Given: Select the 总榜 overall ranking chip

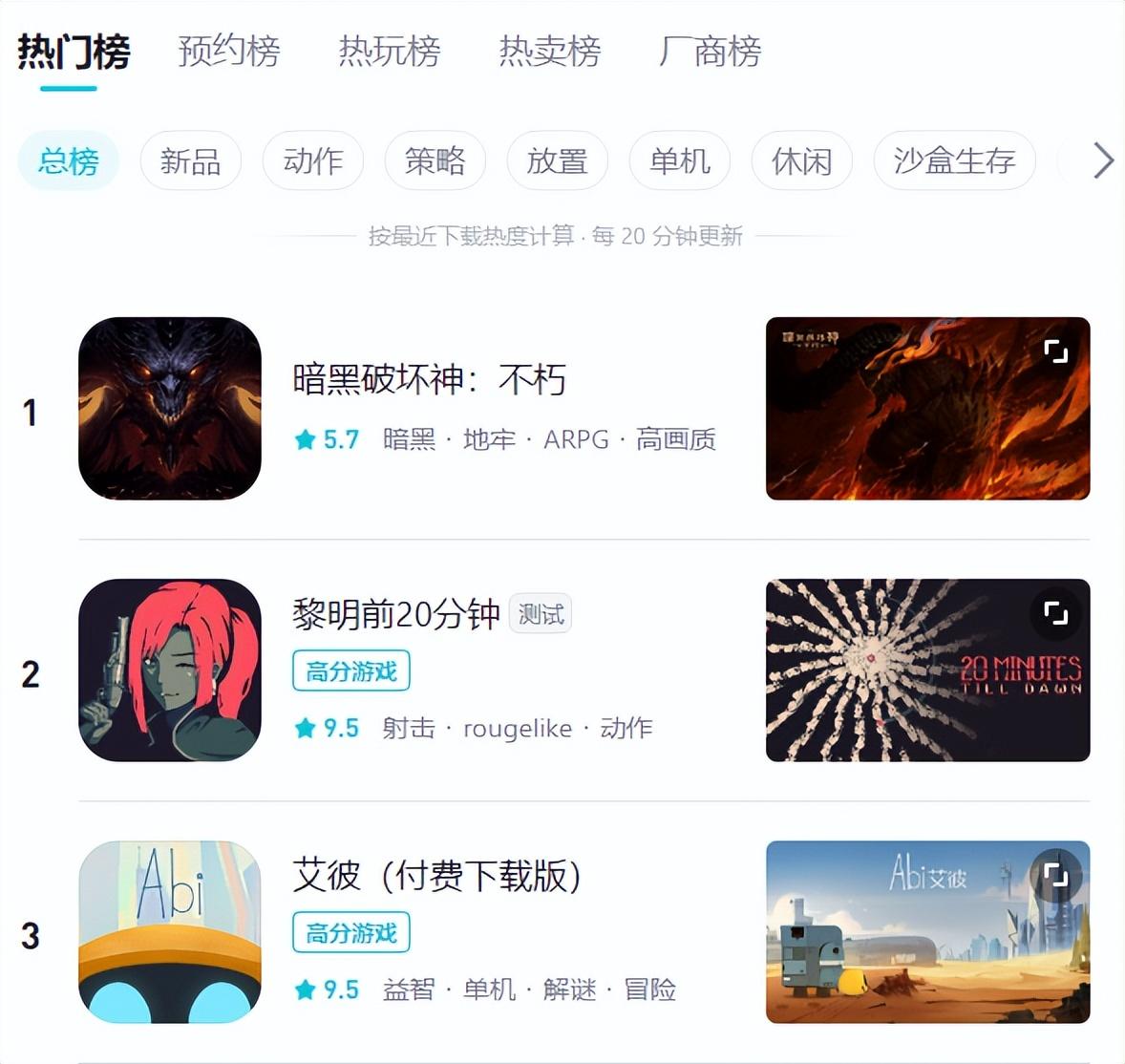Looking at the screenshot, I should tap(69, 160).
